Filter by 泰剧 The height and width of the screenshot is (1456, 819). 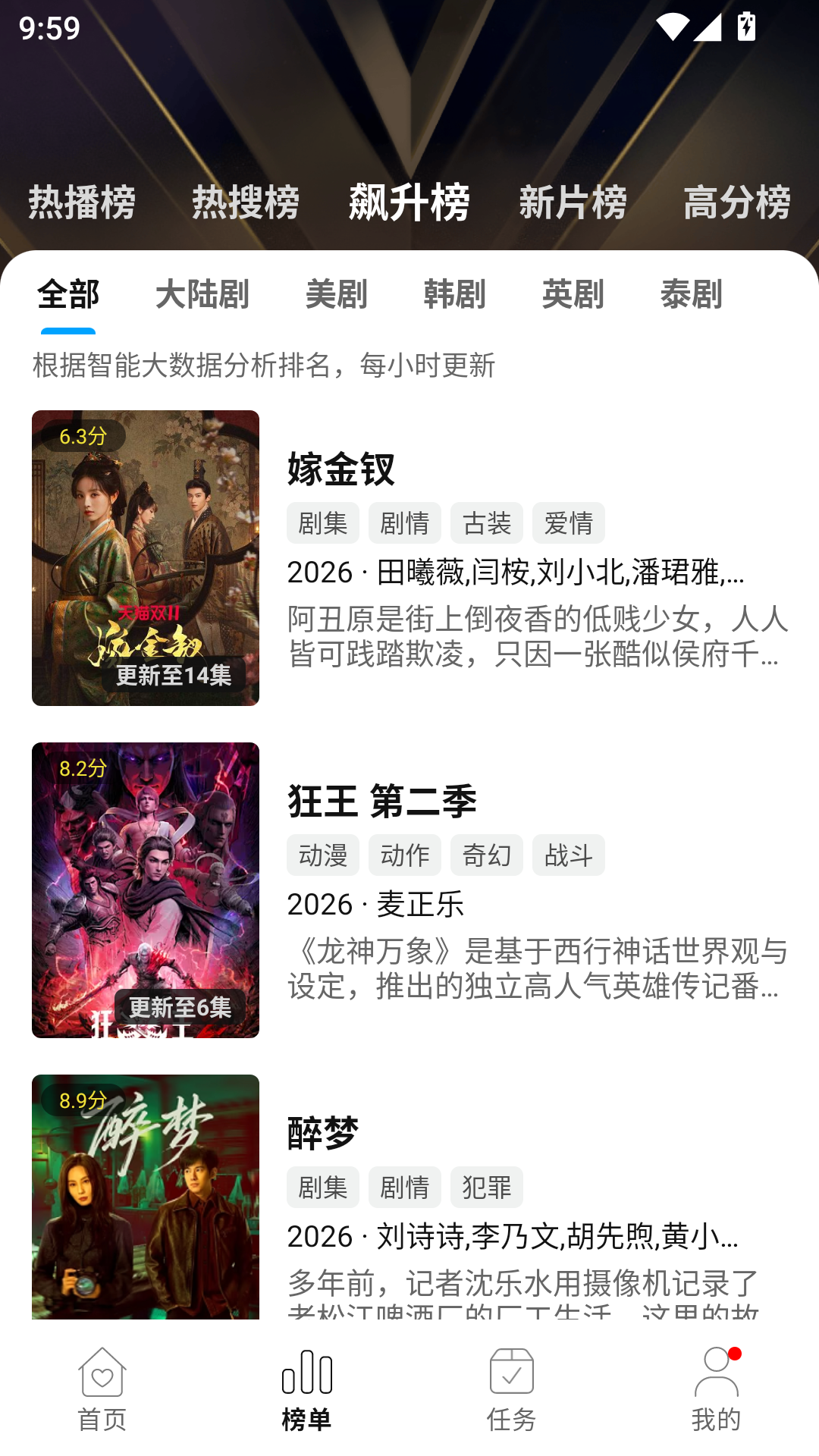[x=692, y=294]
